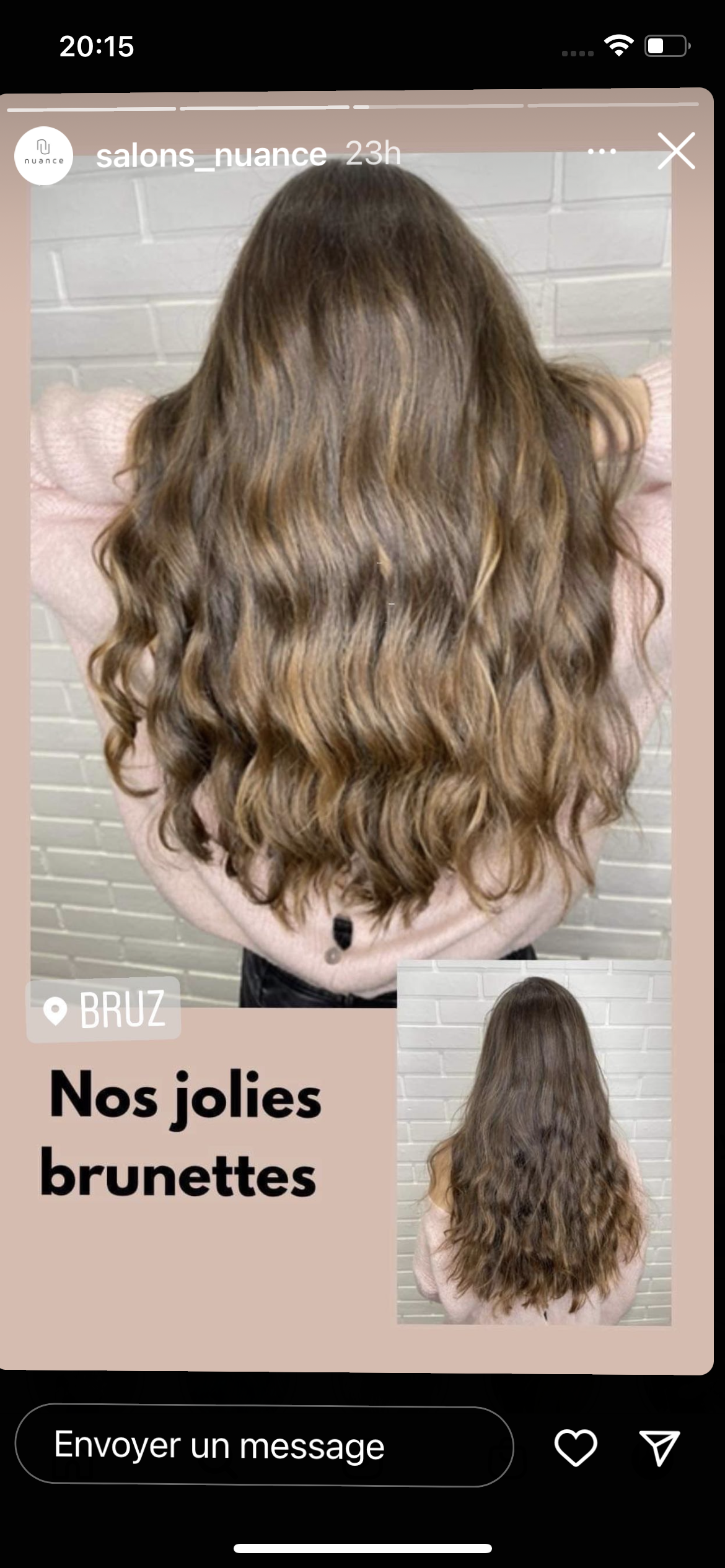Open the salons_nuance profile picture
This screenshot has width=725, height=1568.
(44, 155)
